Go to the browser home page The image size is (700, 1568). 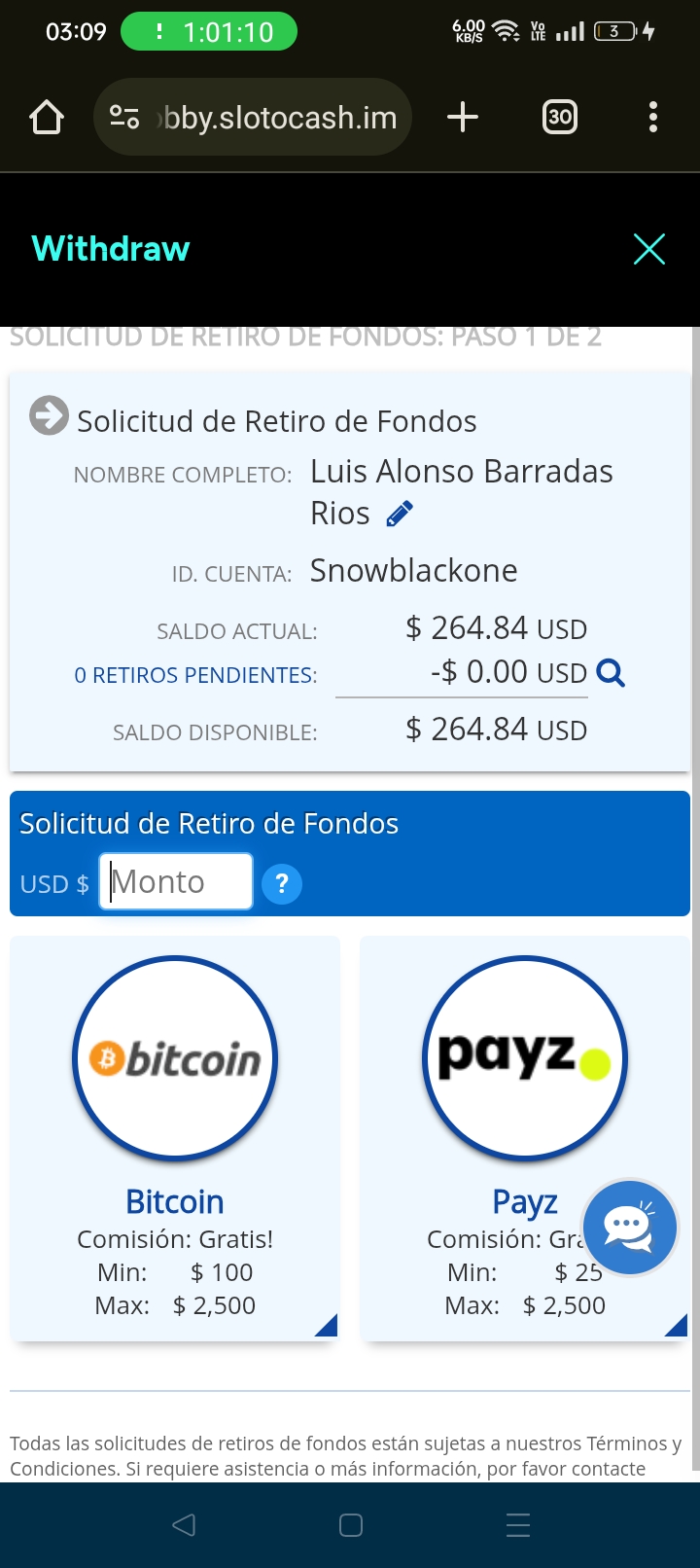pyautogui.click(x=47, y=118)
